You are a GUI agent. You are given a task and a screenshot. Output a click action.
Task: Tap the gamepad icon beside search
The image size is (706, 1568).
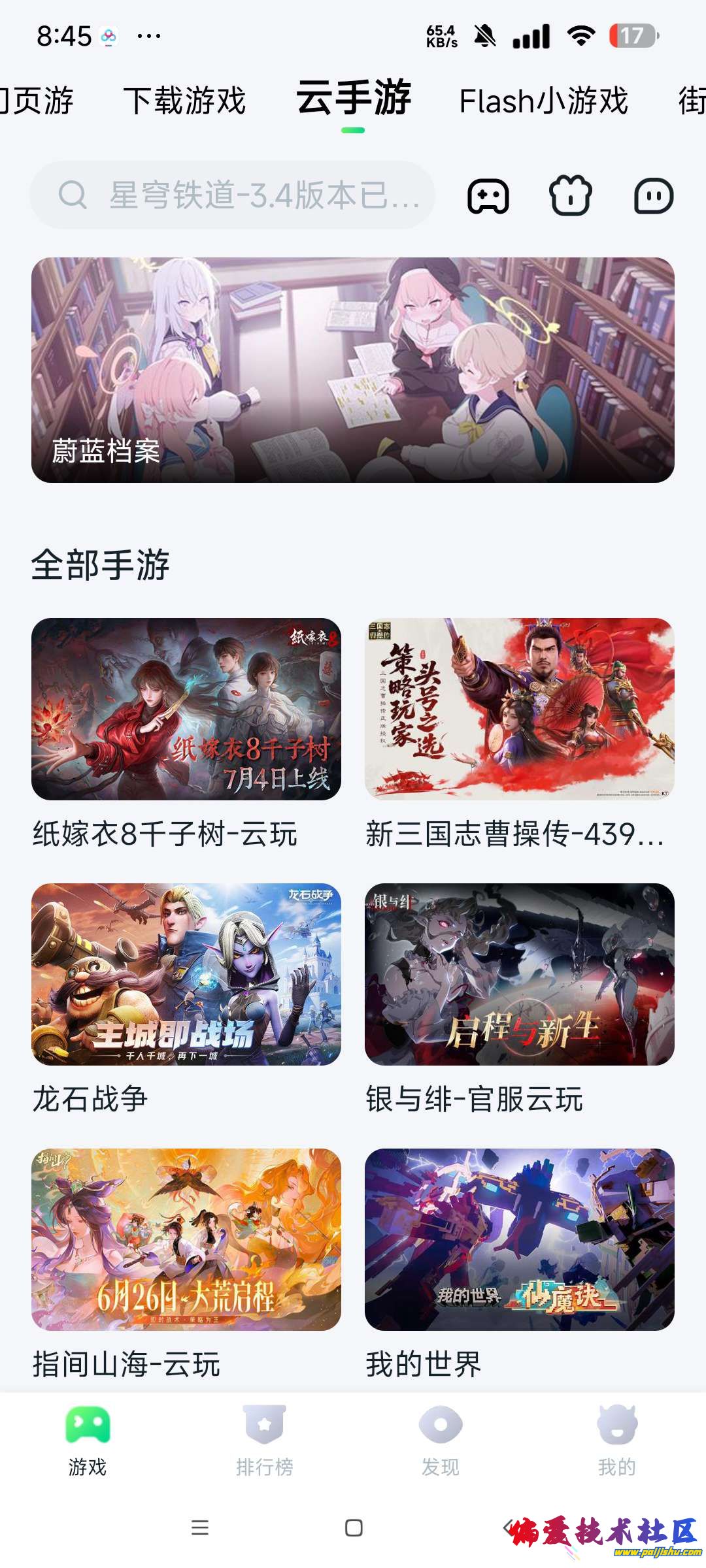(488, 196)
